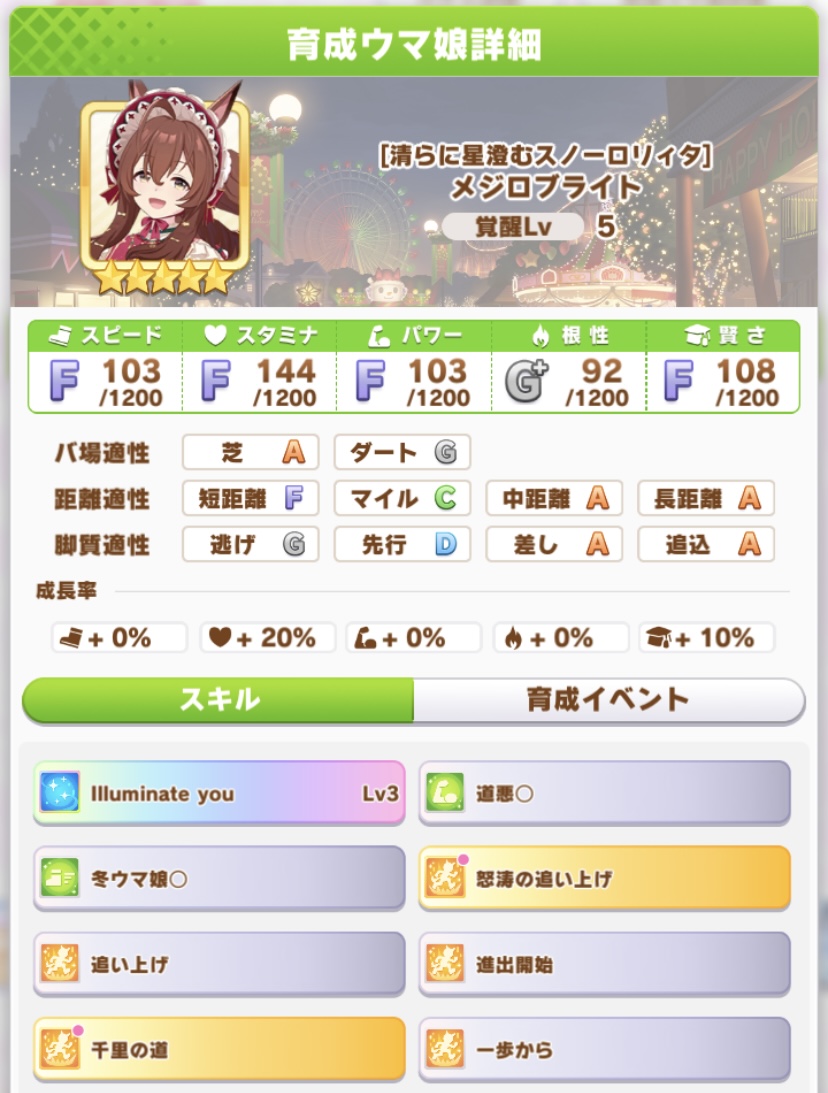Screen dimensions: 828x1093
Task: Open the Illuminate you skill details
Action: pos(219,793)
